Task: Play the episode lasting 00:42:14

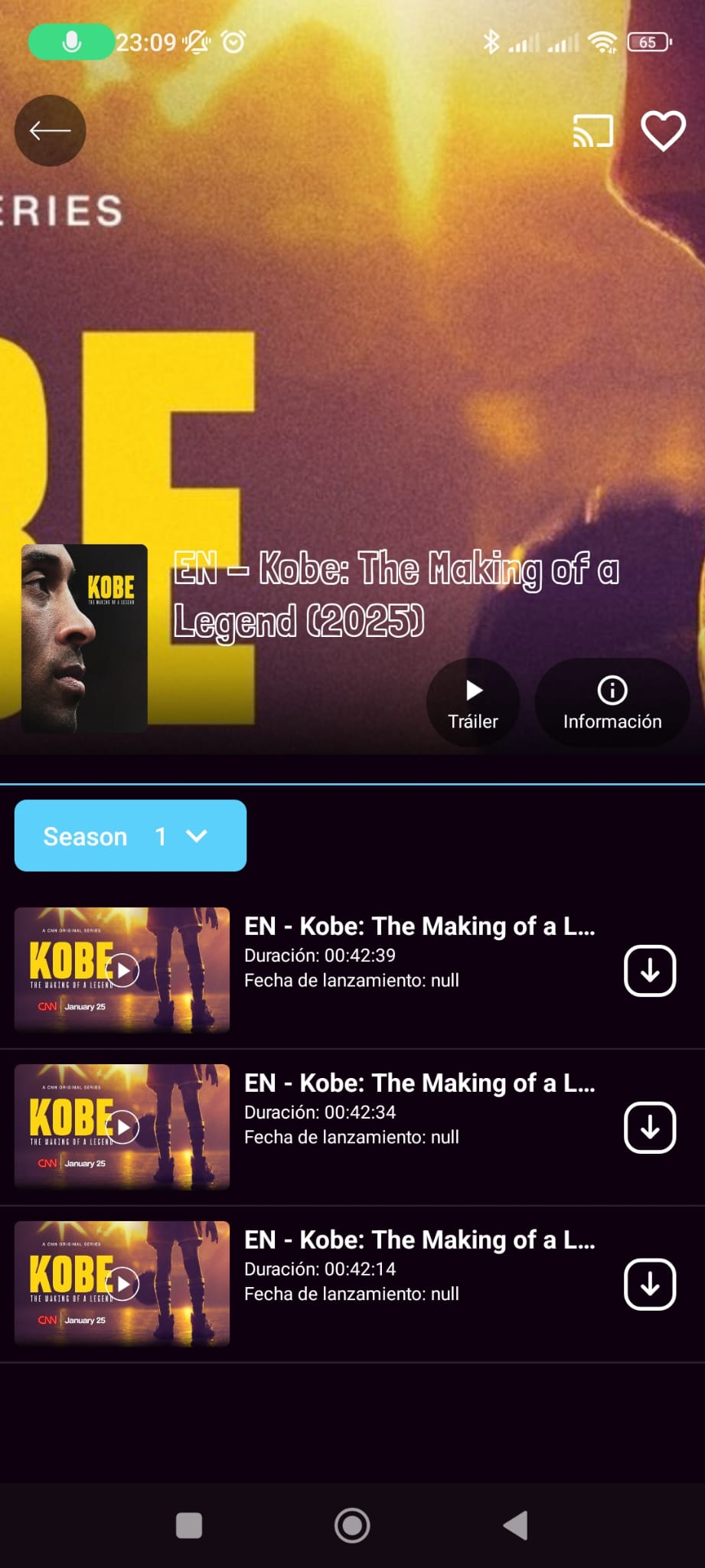Action: (x=122, y=1284)
